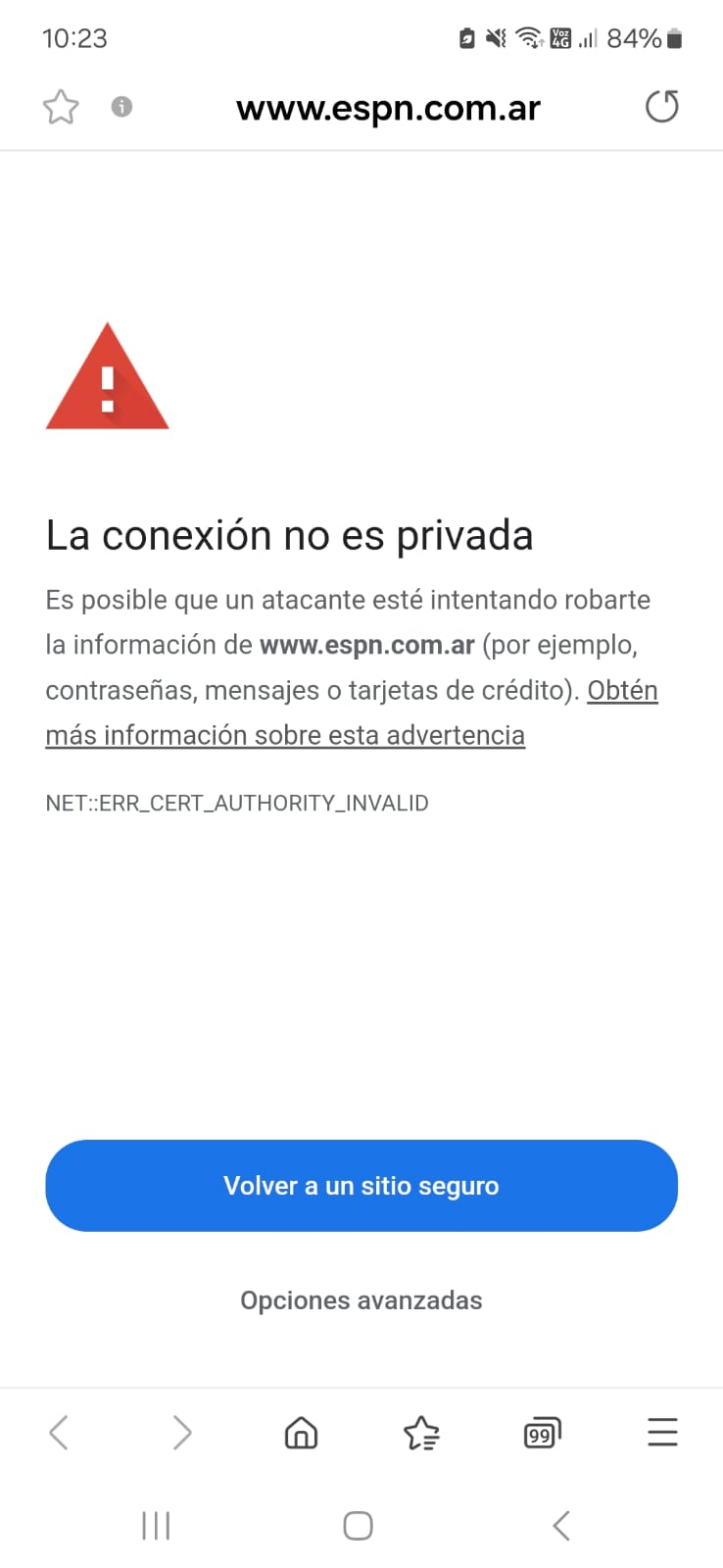View site information for espn.com.ar
723x1568 pixels.
[x=121, y=107]
